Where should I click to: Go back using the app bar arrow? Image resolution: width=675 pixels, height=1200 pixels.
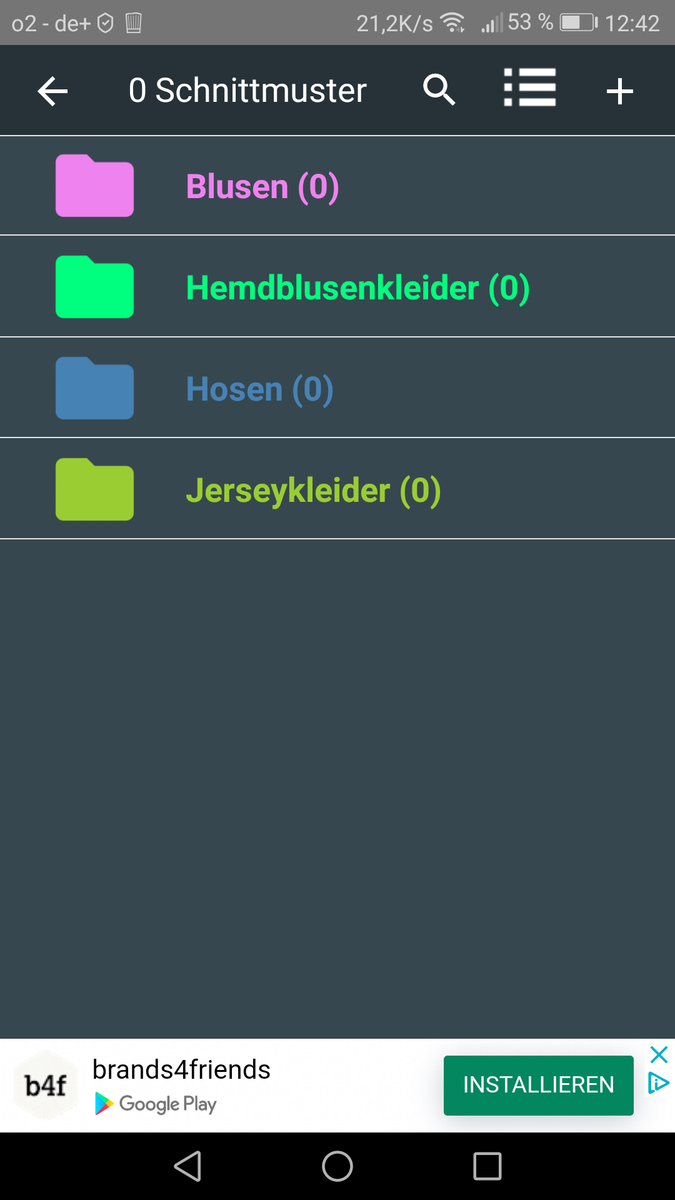[53, 91]
